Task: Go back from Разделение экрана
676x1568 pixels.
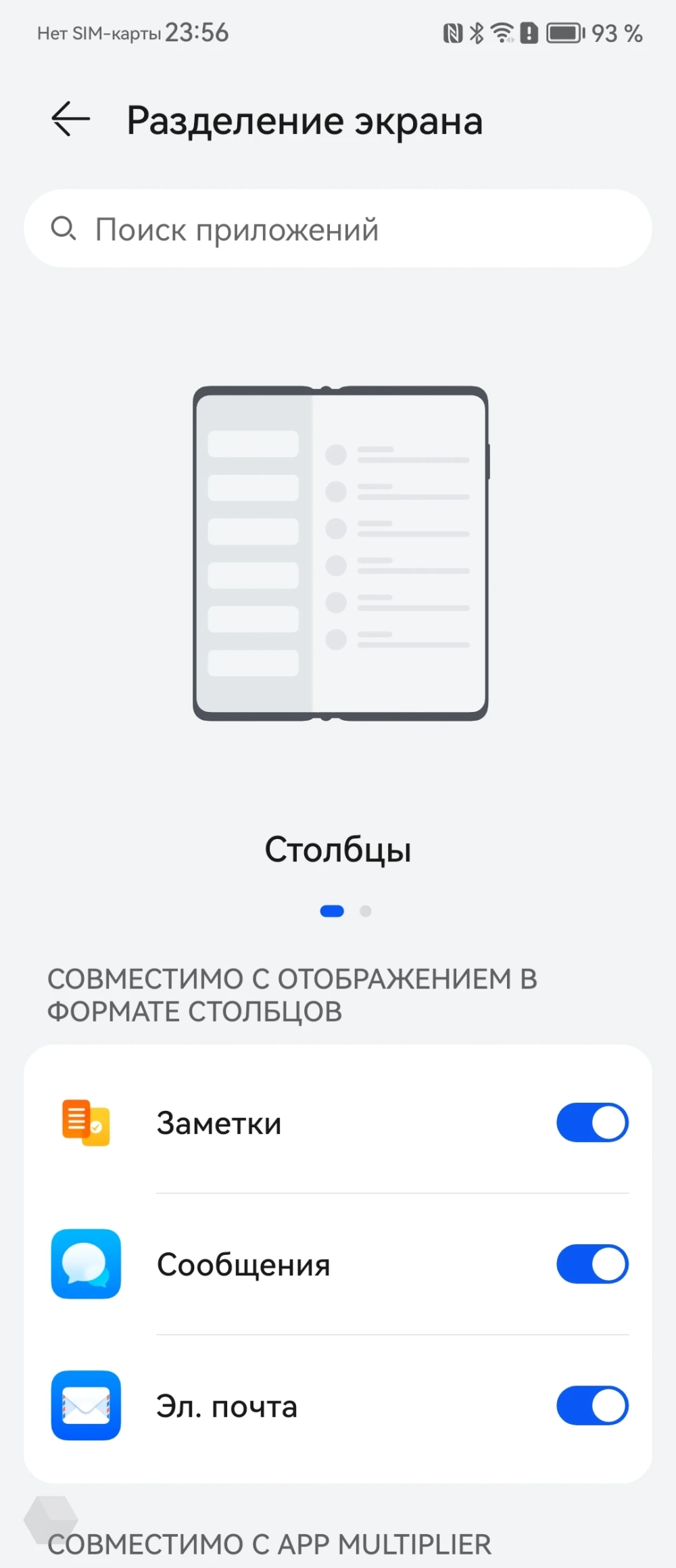Action: pyautogui.click(x=71, y=119)
